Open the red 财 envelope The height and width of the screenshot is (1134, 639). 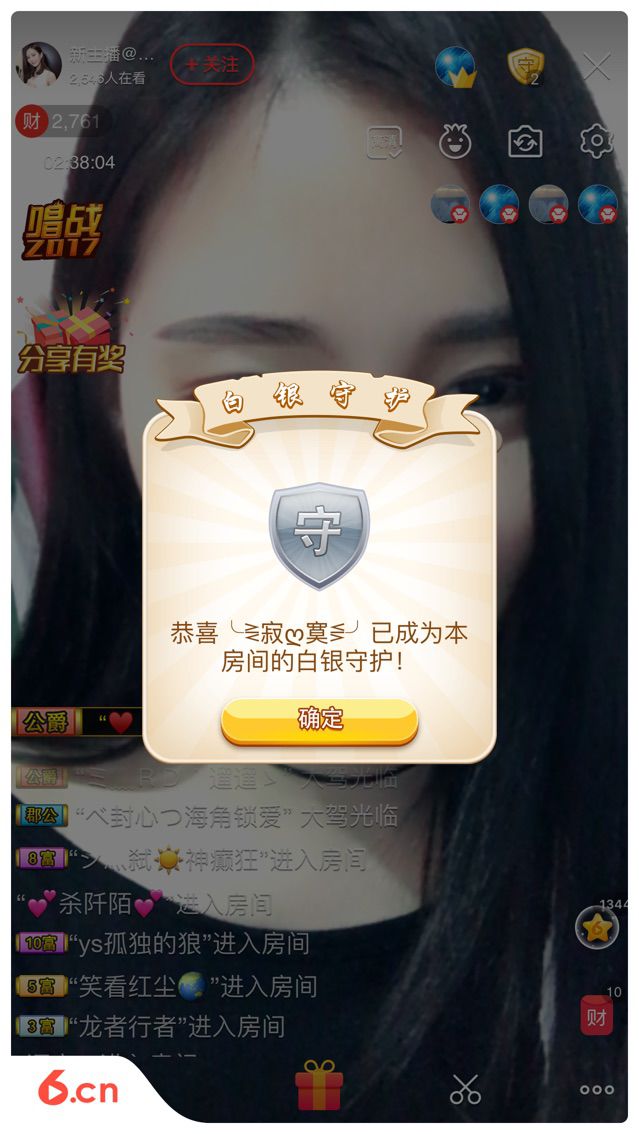(597, 1016)
